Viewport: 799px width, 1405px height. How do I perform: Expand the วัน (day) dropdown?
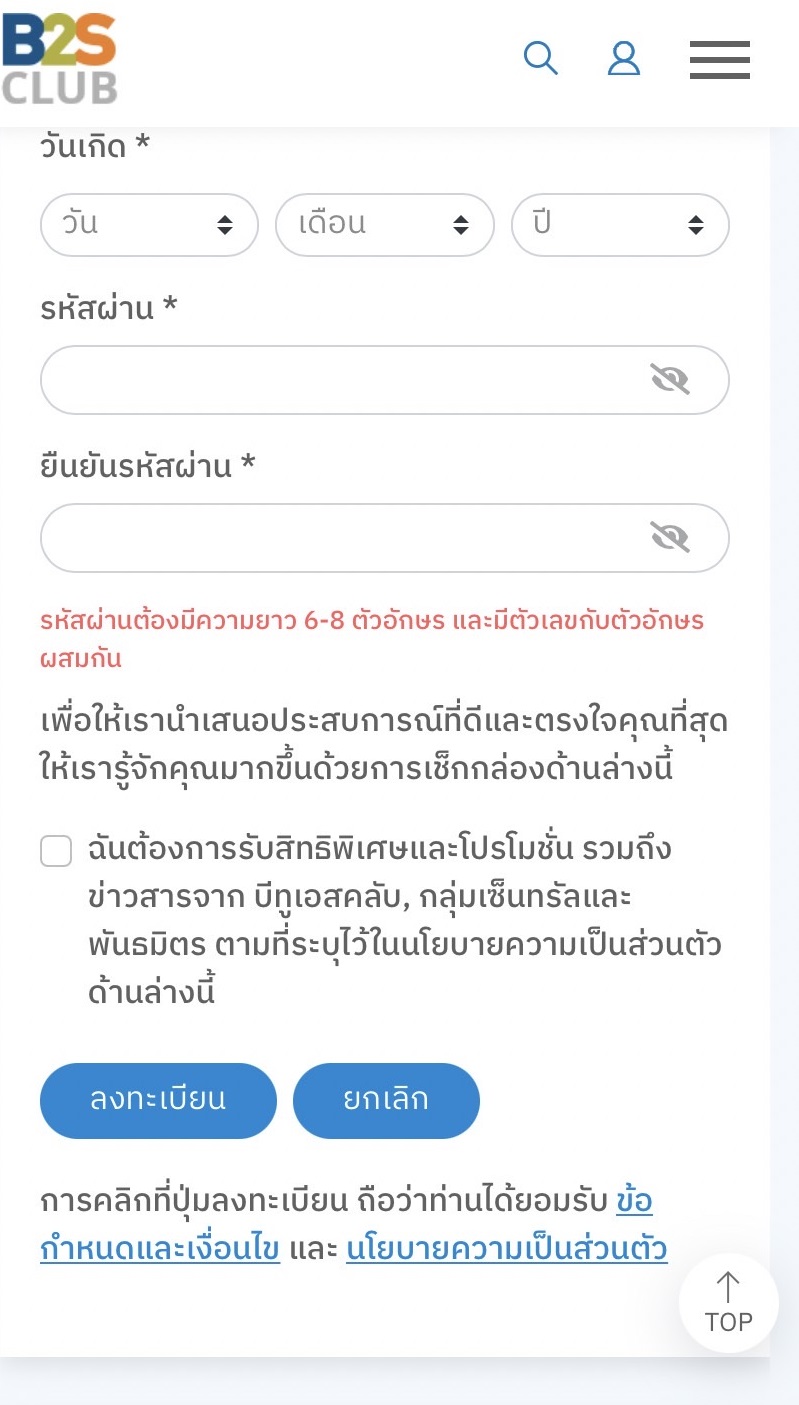tap(149, 224)
